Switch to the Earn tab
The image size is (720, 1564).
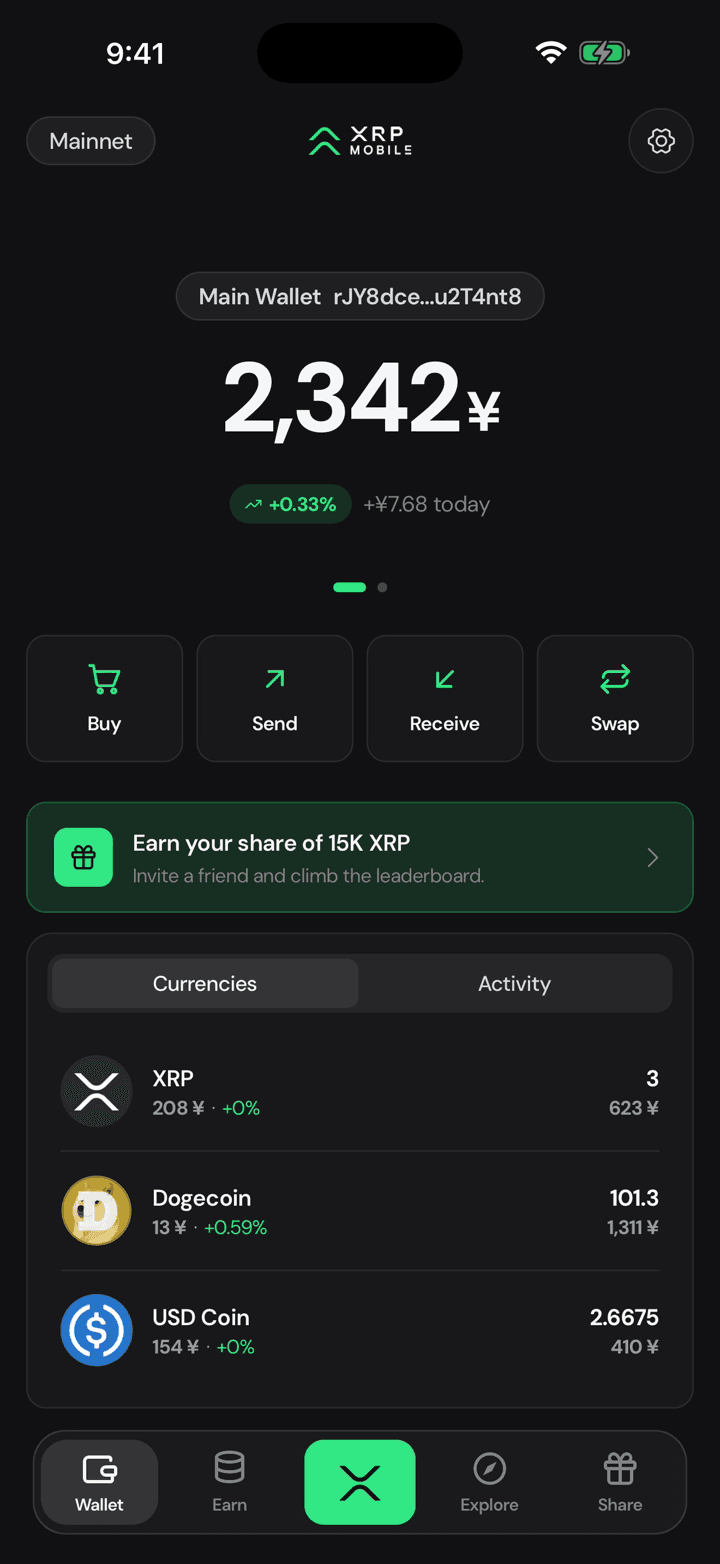229,1482
